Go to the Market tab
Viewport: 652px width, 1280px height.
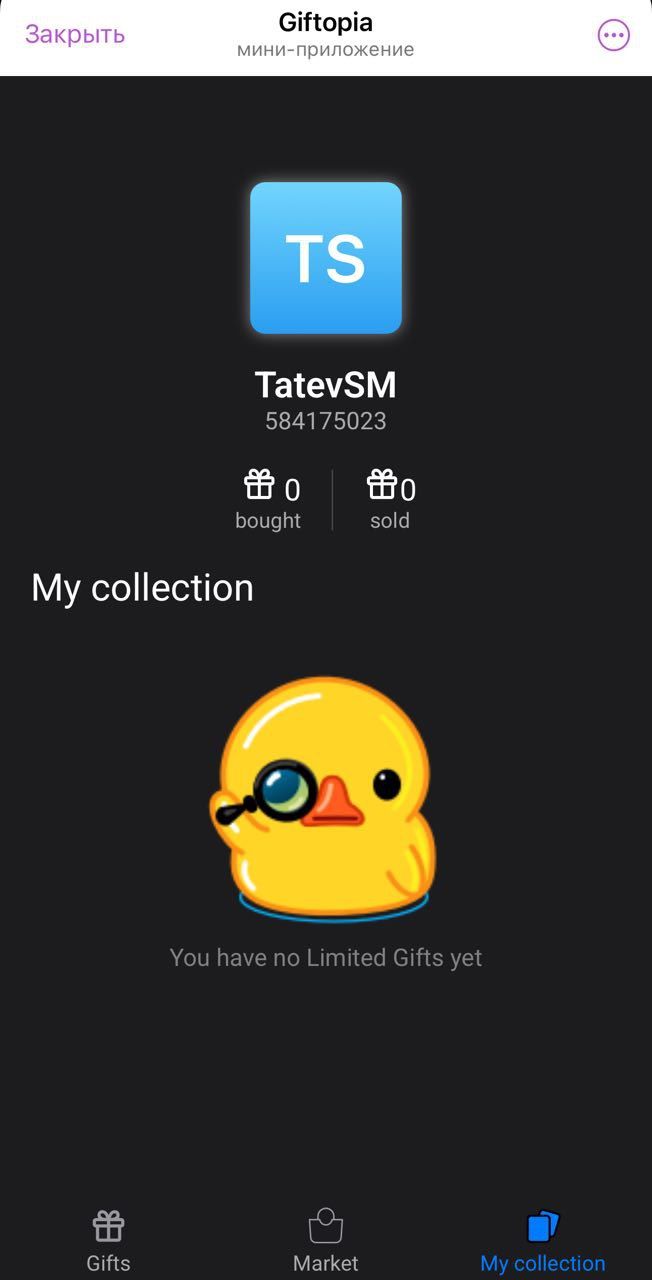[325, 1240]
